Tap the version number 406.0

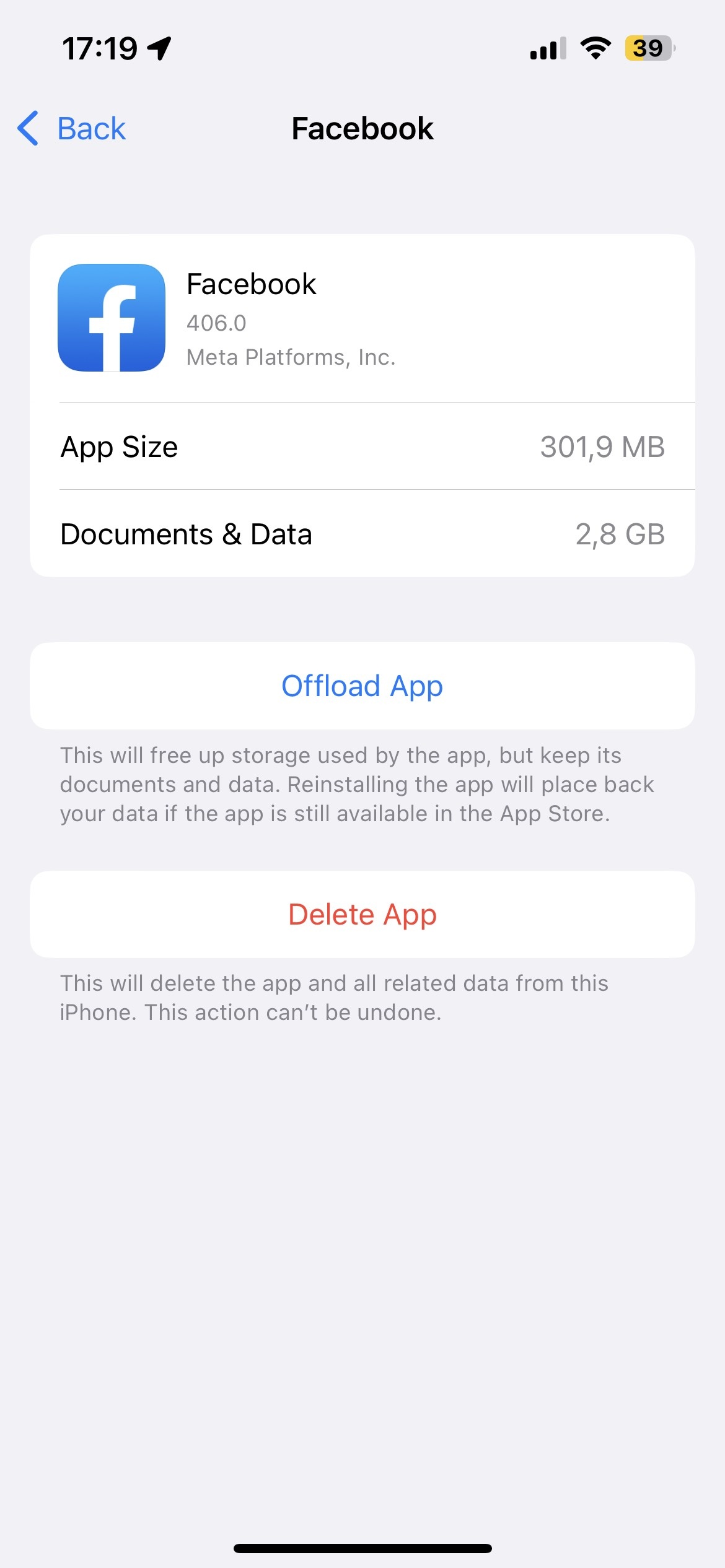[x=215, y=323]
